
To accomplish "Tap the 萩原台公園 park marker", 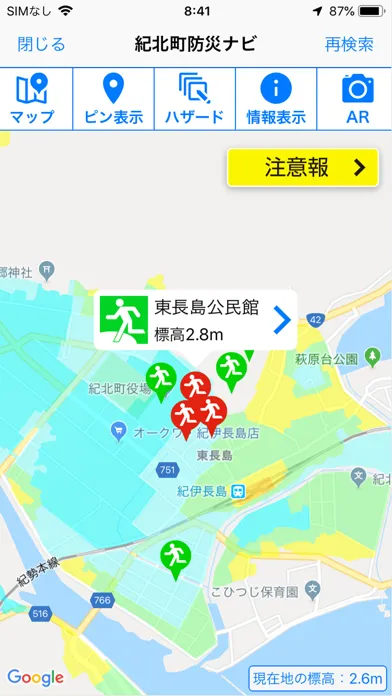I will pos(372,355).
